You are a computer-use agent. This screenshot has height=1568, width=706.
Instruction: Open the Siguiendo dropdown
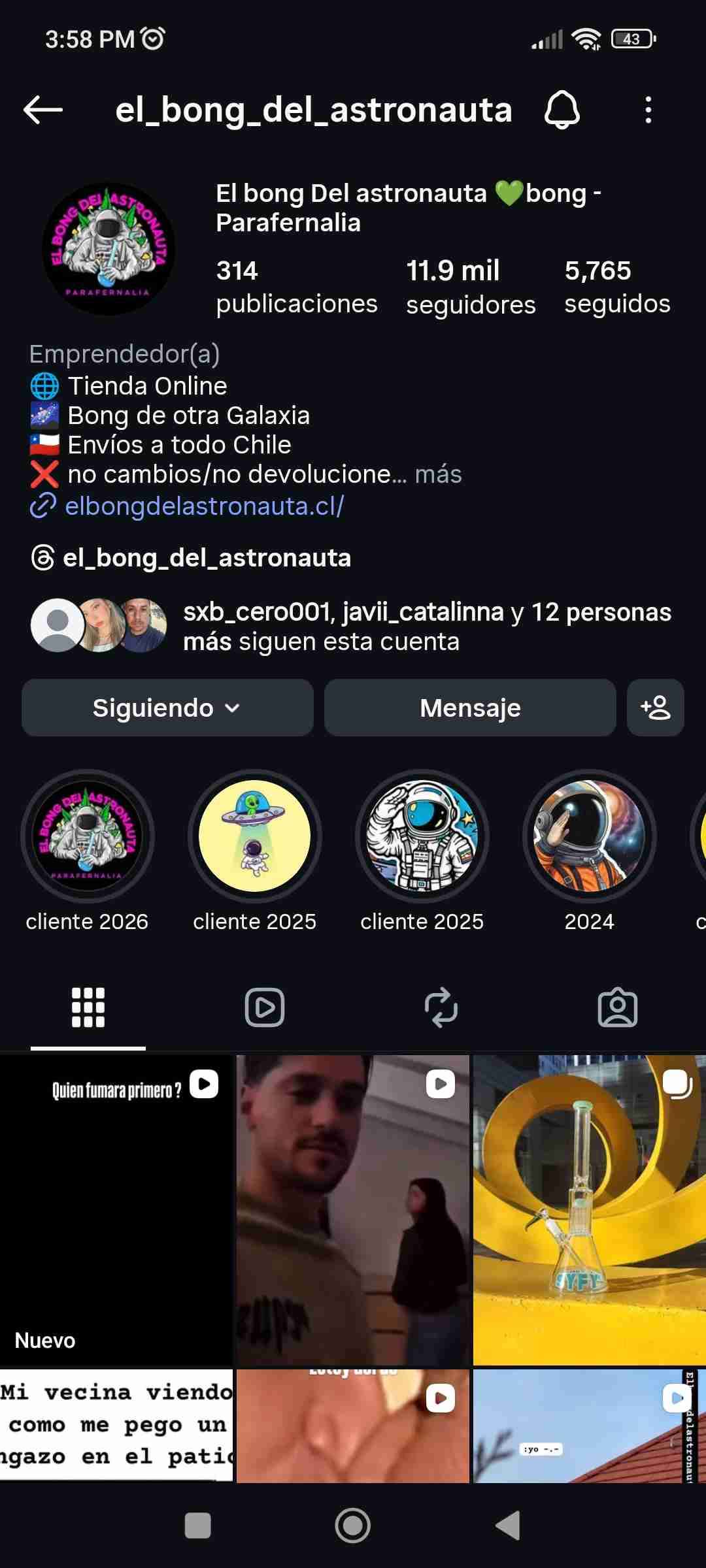167,708
